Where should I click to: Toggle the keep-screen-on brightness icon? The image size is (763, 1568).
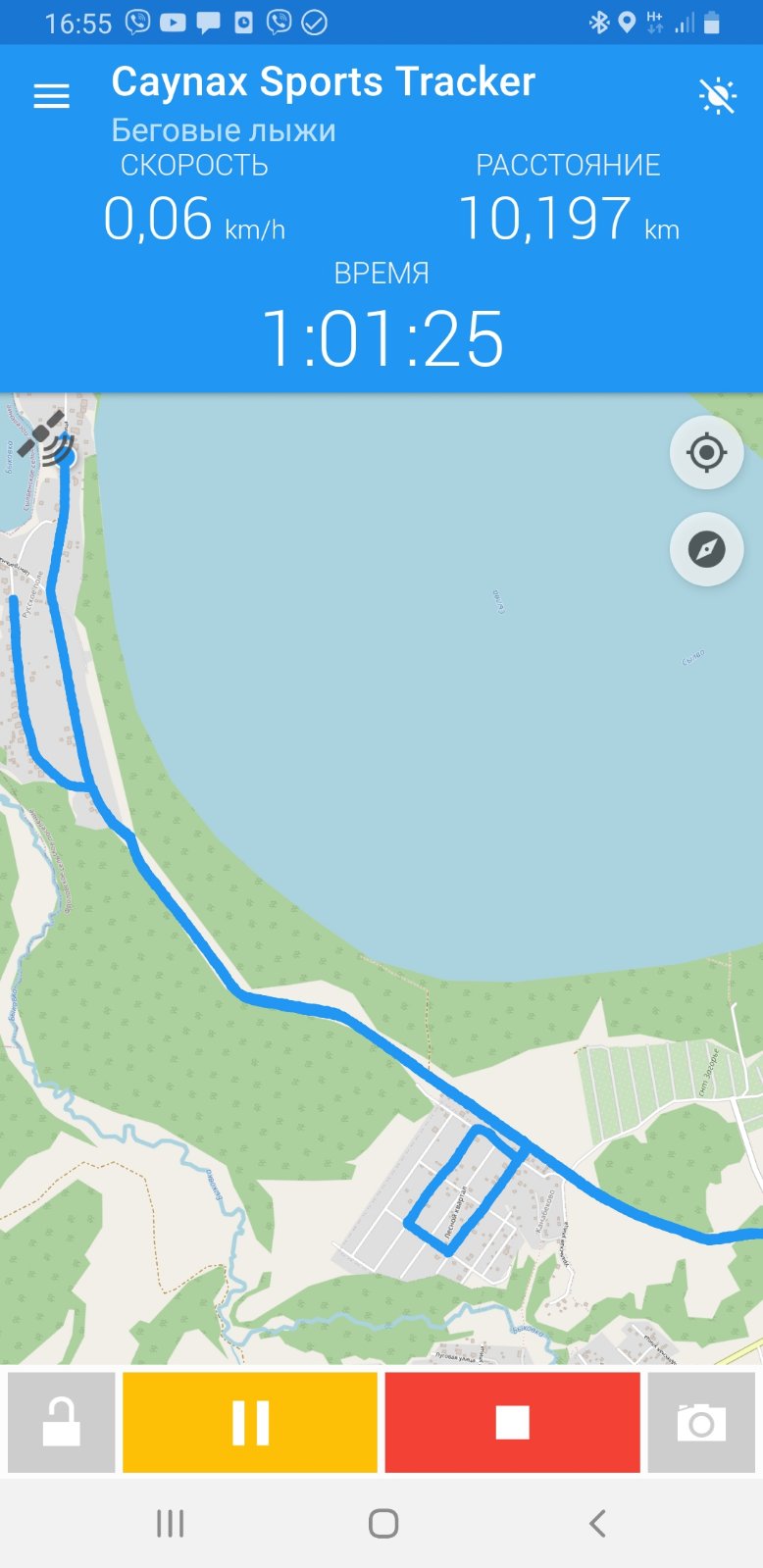717,96
